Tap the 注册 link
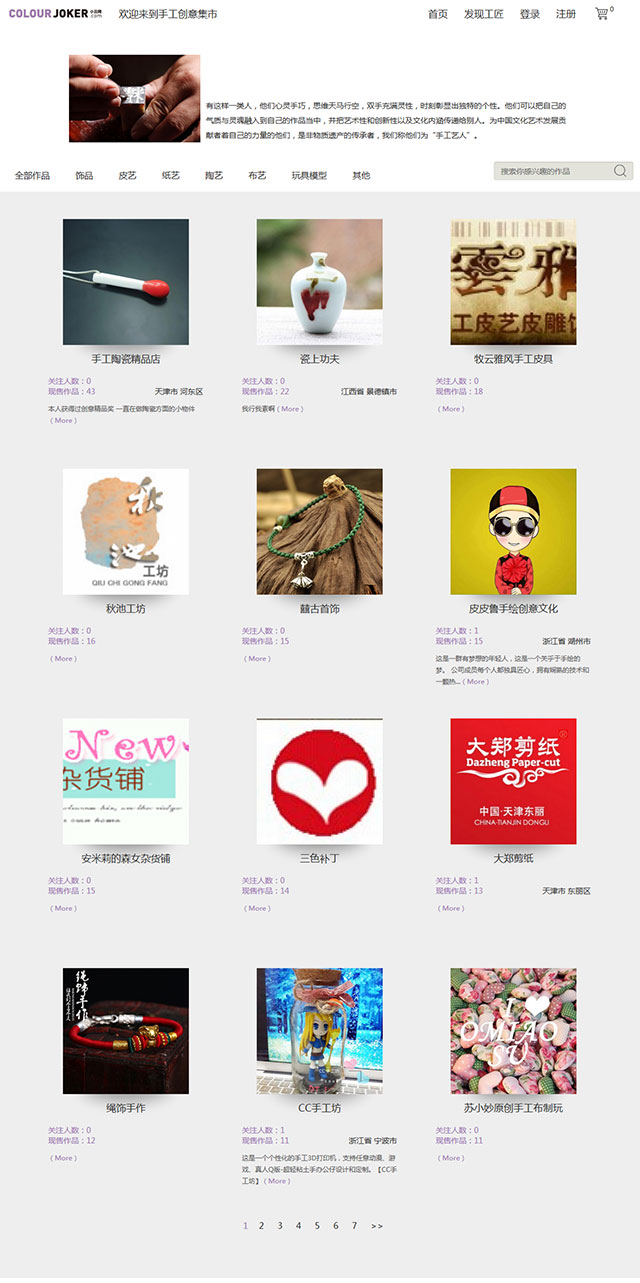Screen dimensions: 640x1283 point(566,14)
